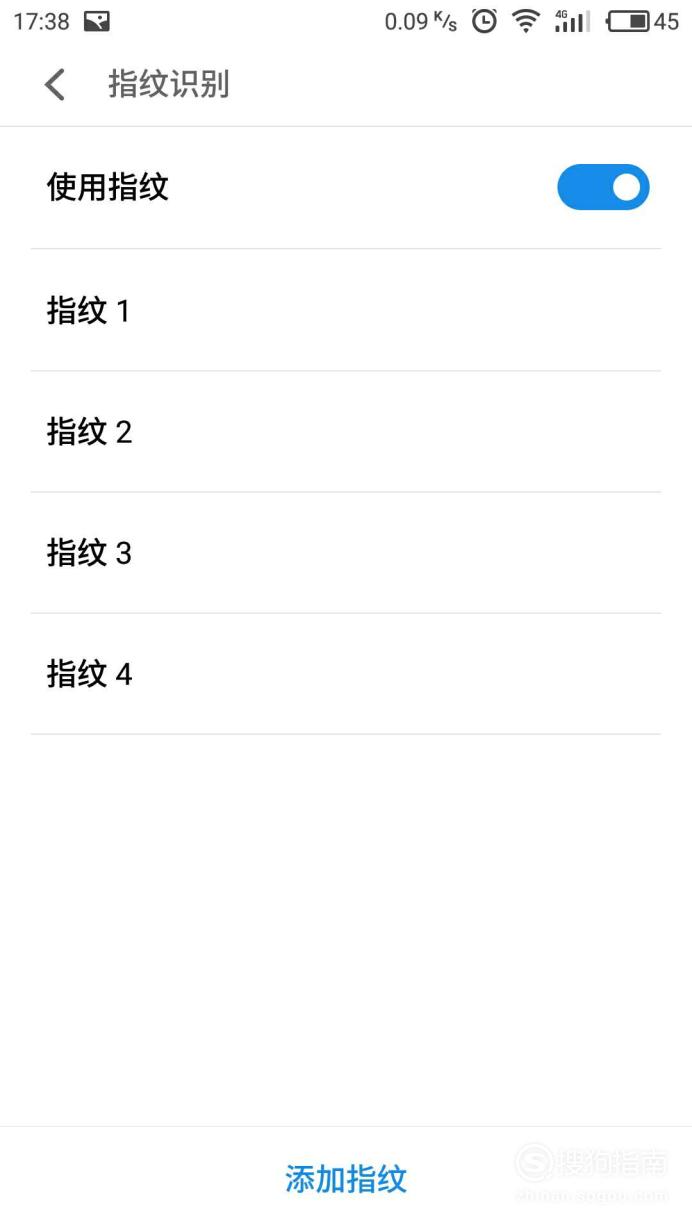Viewport: 692px width, 1230px height.
Task: View details for 指纹 4
Action: (346, 674)
